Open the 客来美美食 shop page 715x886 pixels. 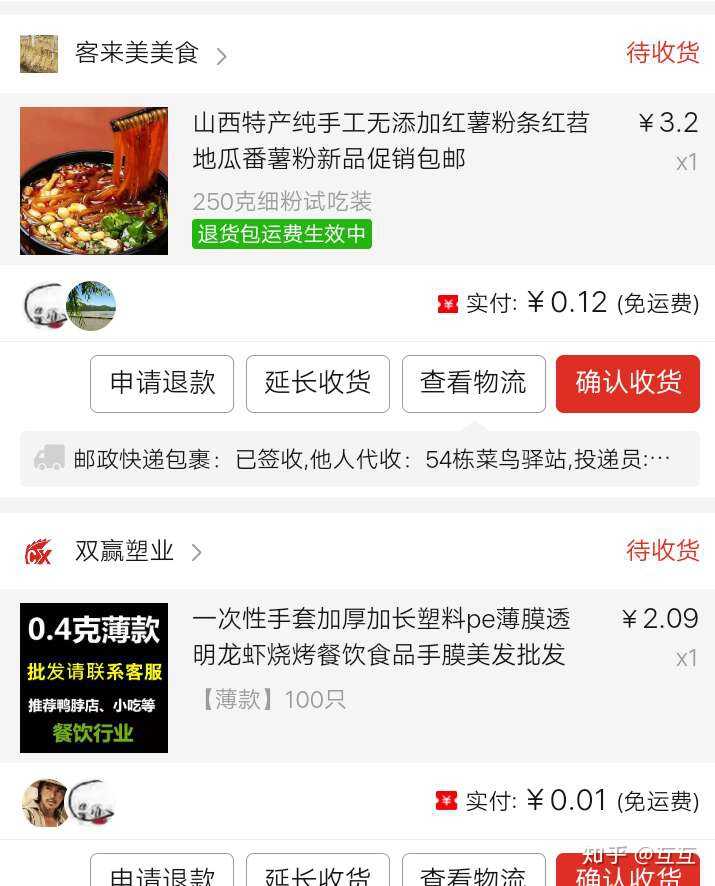pyautogui.click(x=137, y=53)
